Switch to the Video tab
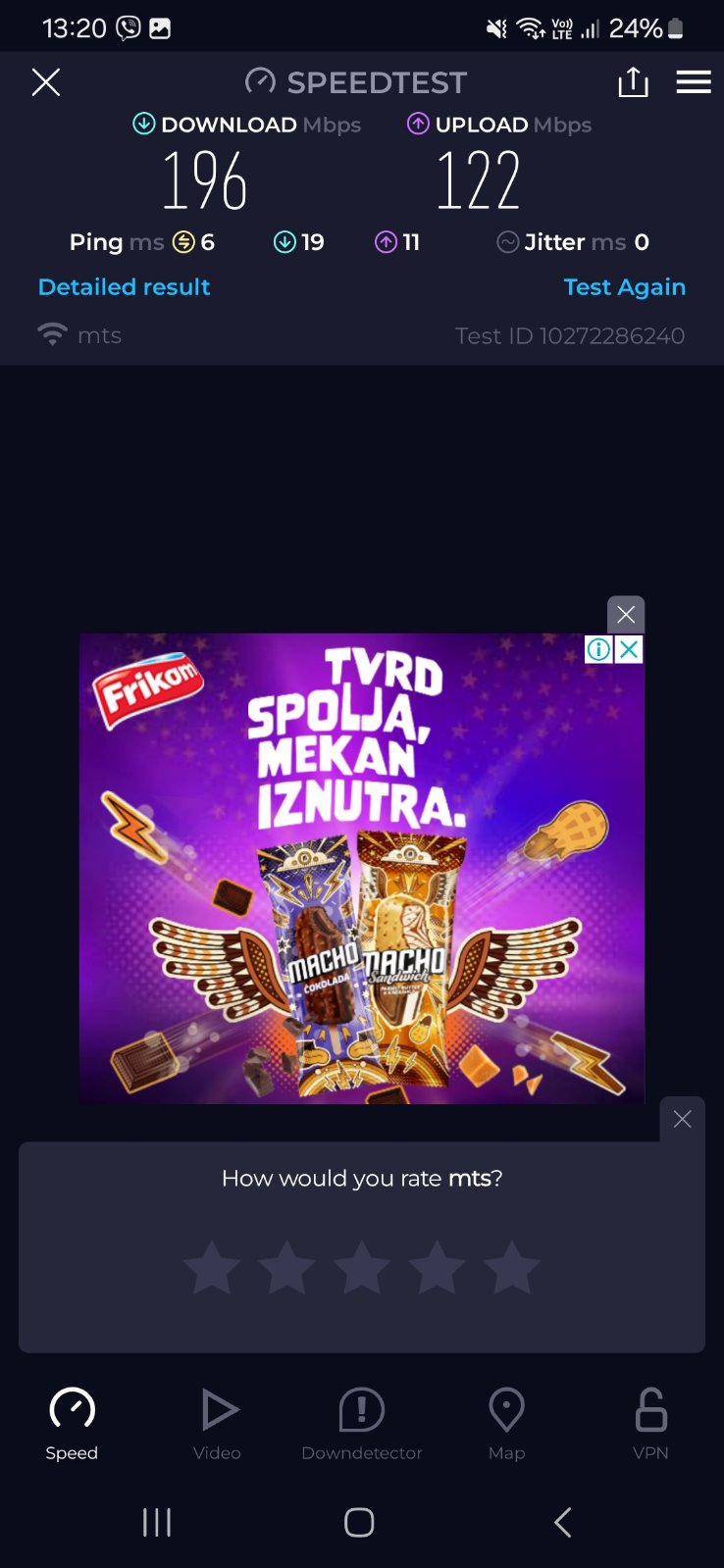Screen dimensions: 724x1568 click(217, 1424)
